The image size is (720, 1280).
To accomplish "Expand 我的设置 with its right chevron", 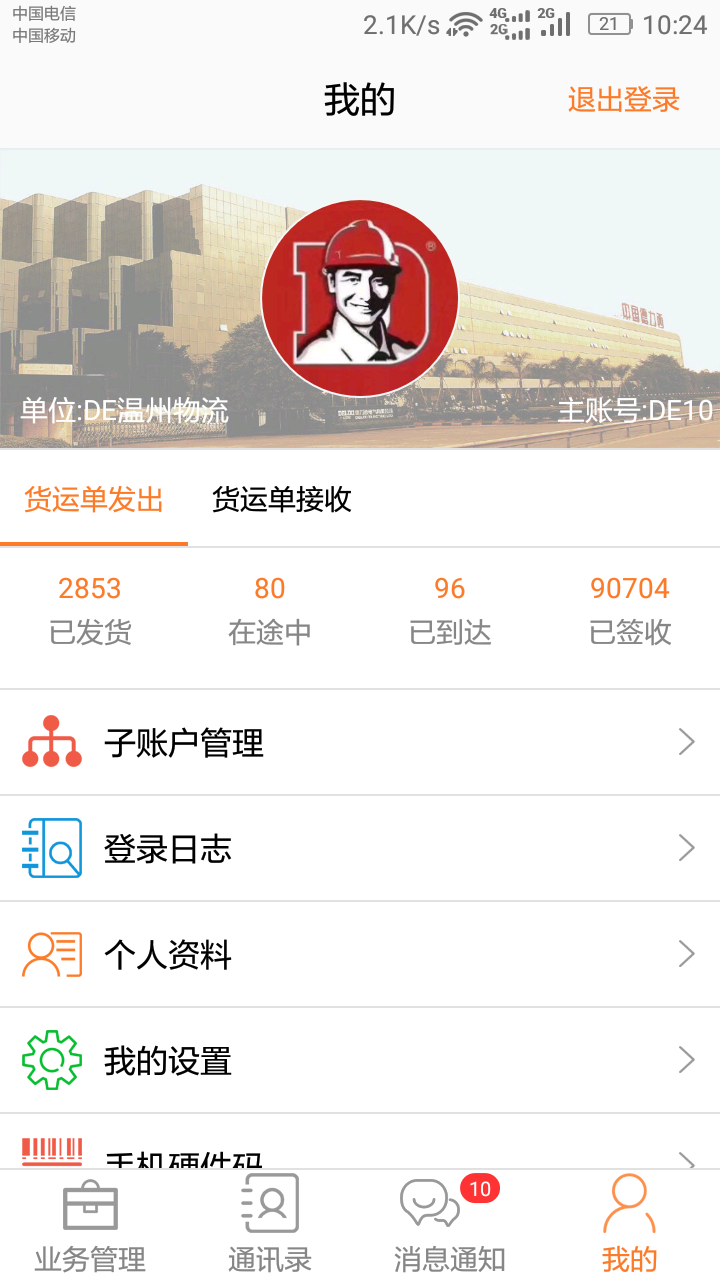I will [x=686, y=1060].
